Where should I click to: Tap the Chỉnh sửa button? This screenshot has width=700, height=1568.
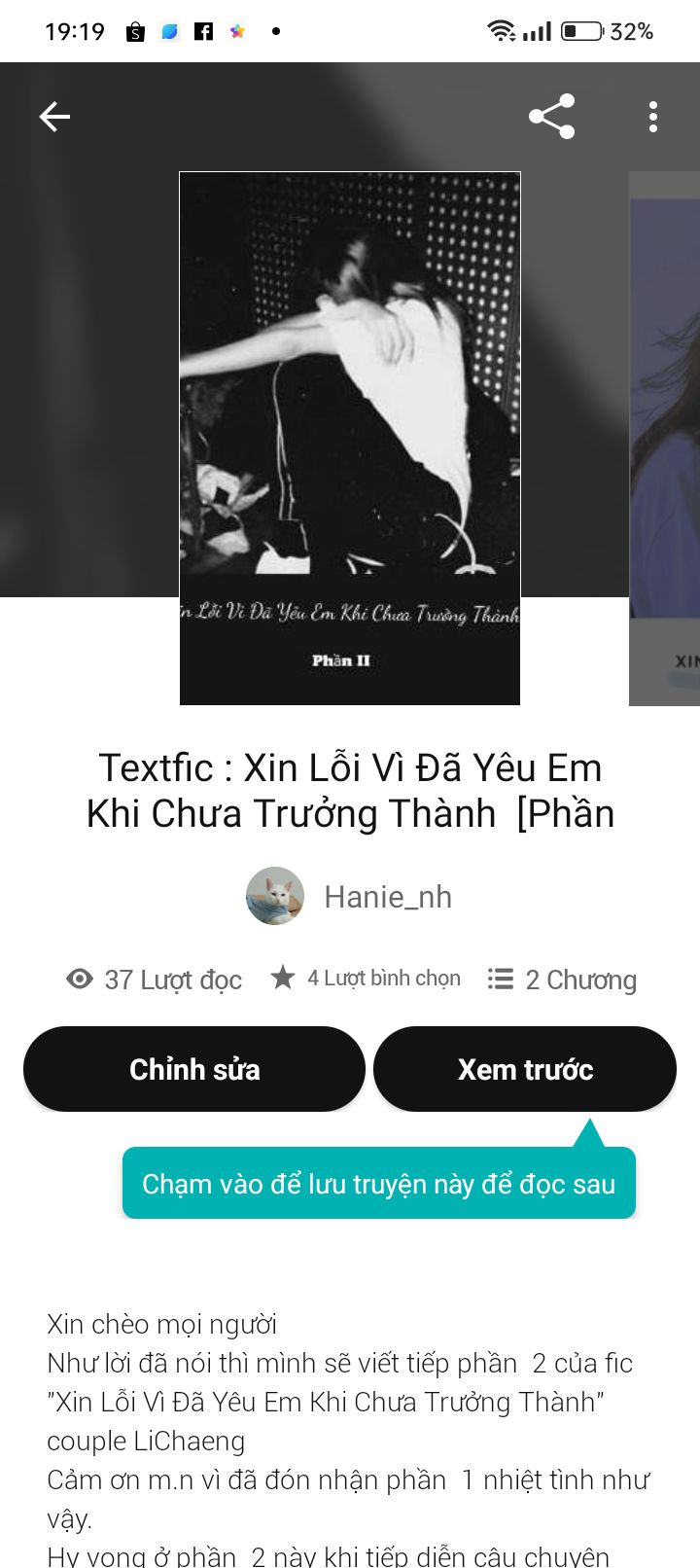point(194,1069)
